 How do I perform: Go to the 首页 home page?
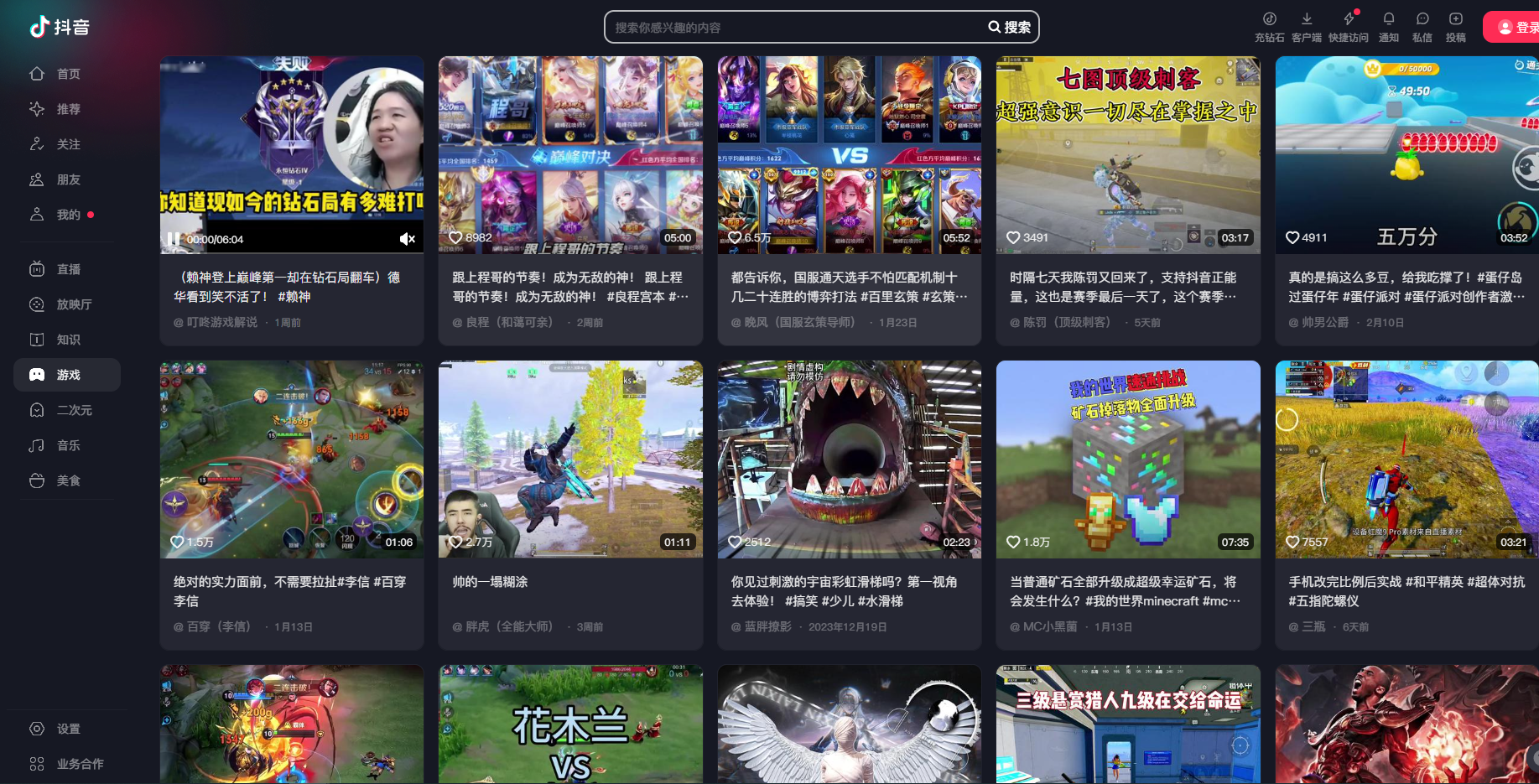point(67,74)
